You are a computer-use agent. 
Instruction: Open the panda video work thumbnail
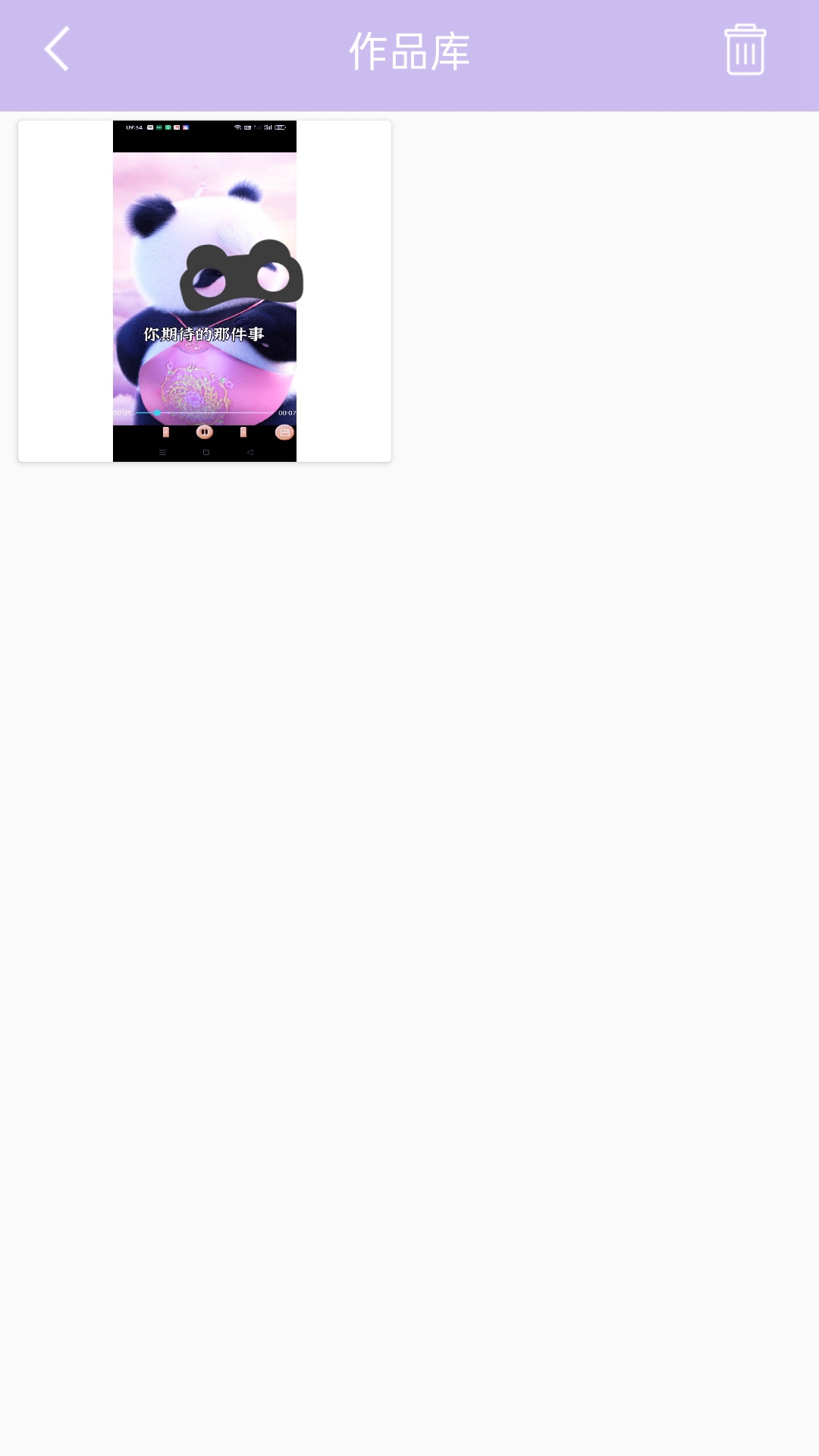(x=205, y=291)
